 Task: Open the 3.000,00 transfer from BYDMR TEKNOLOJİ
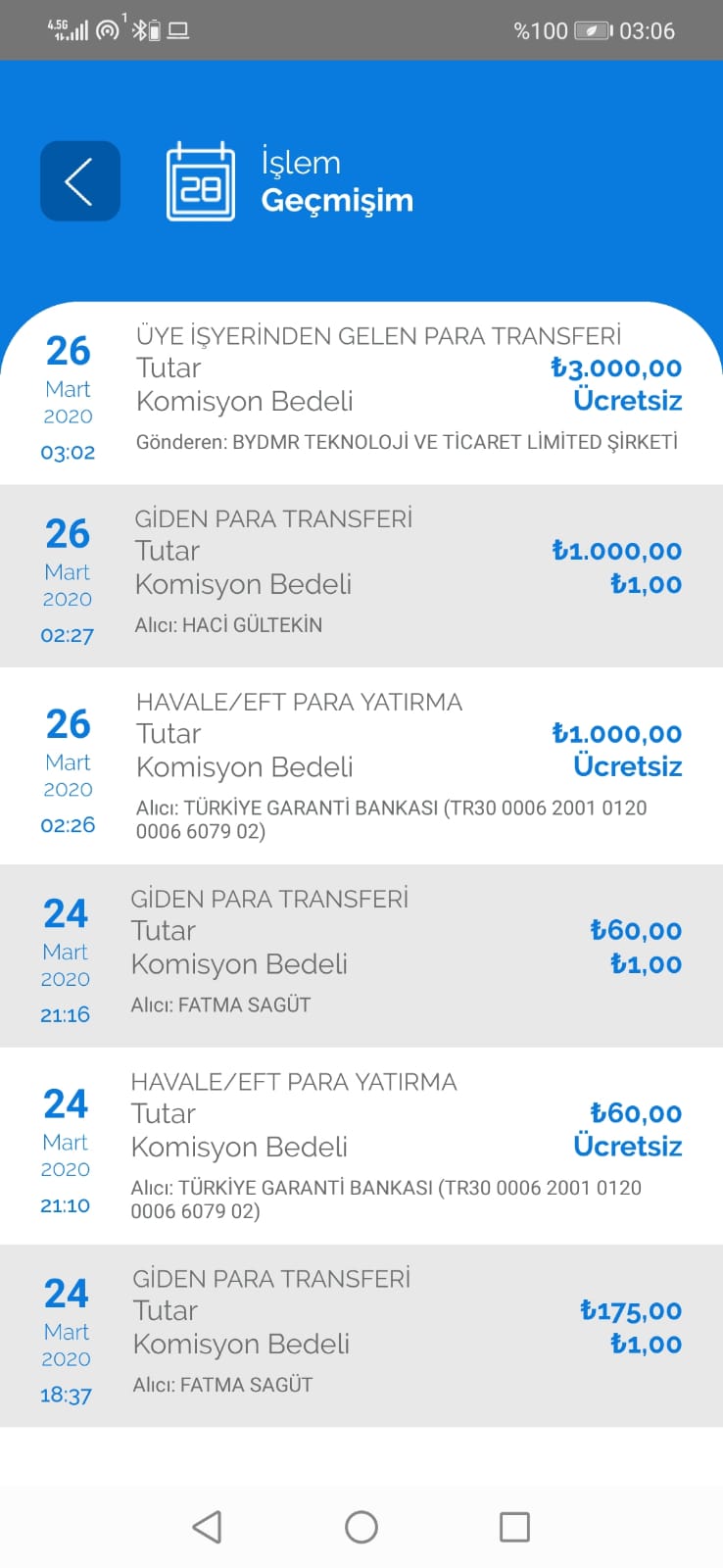click(361, 393)
